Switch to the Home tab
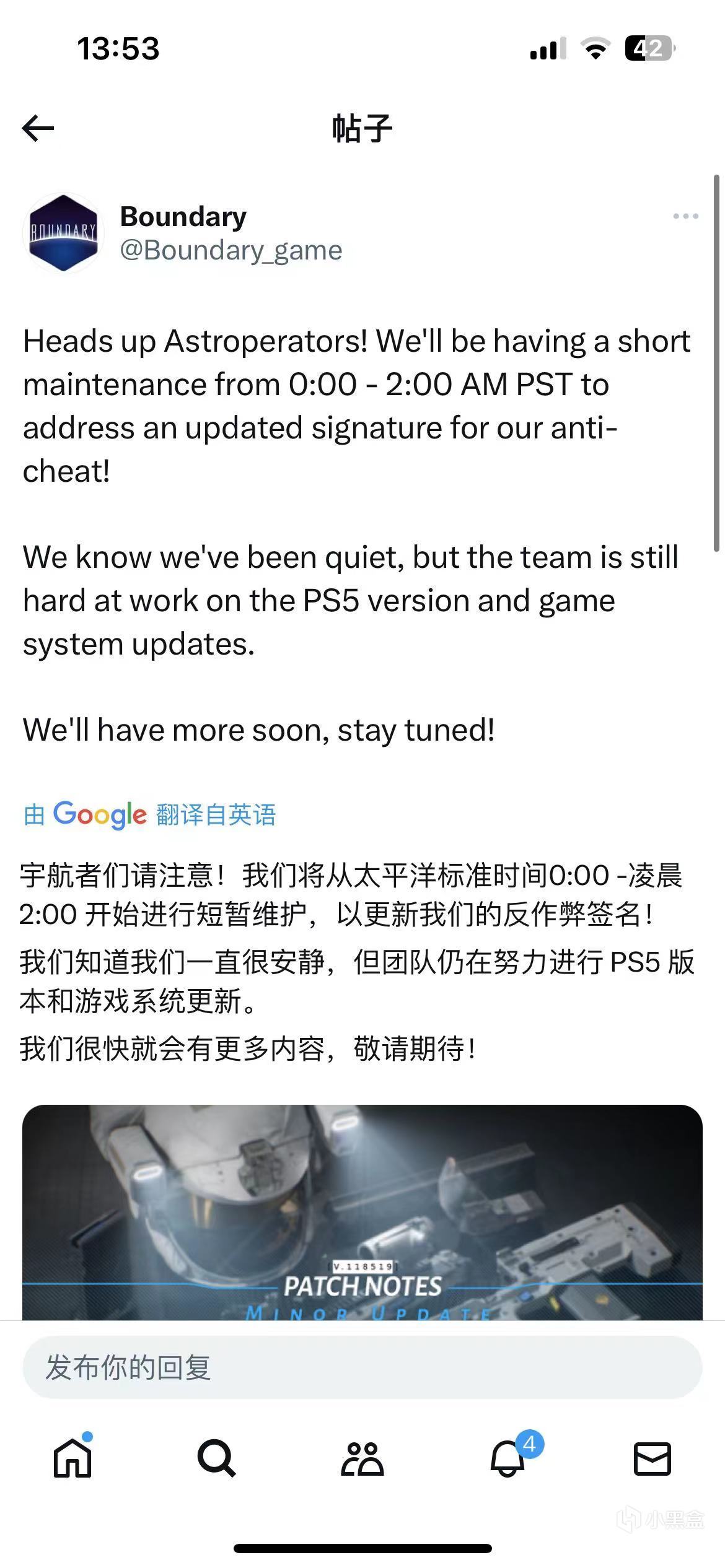The image size is (725, 1568). (72, 1458)
